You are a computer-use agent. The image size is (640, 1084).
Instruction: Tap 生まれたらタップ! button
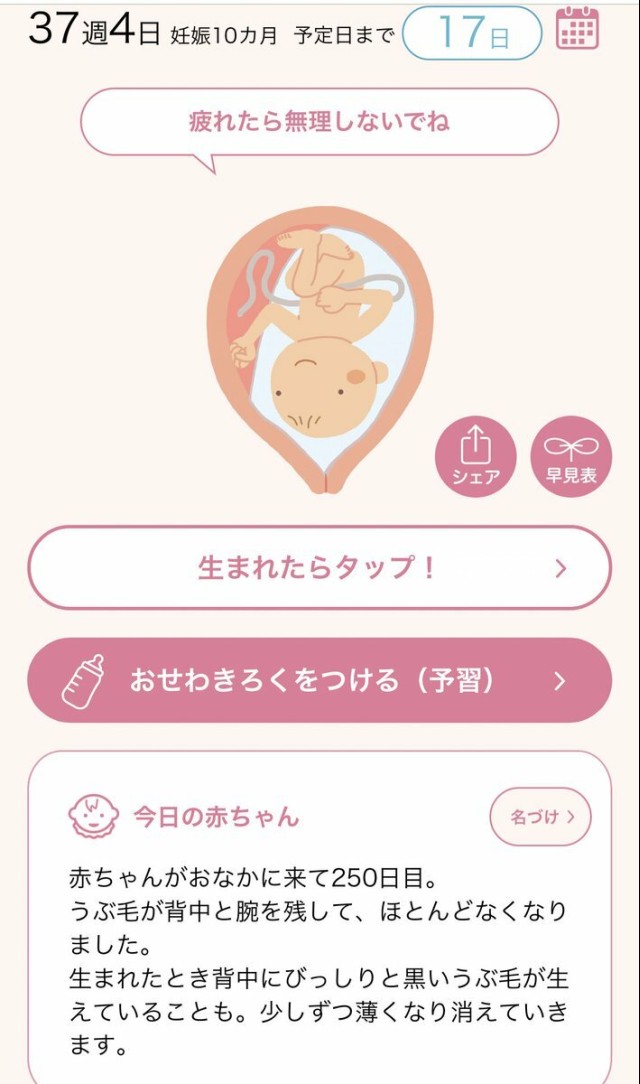319,568
